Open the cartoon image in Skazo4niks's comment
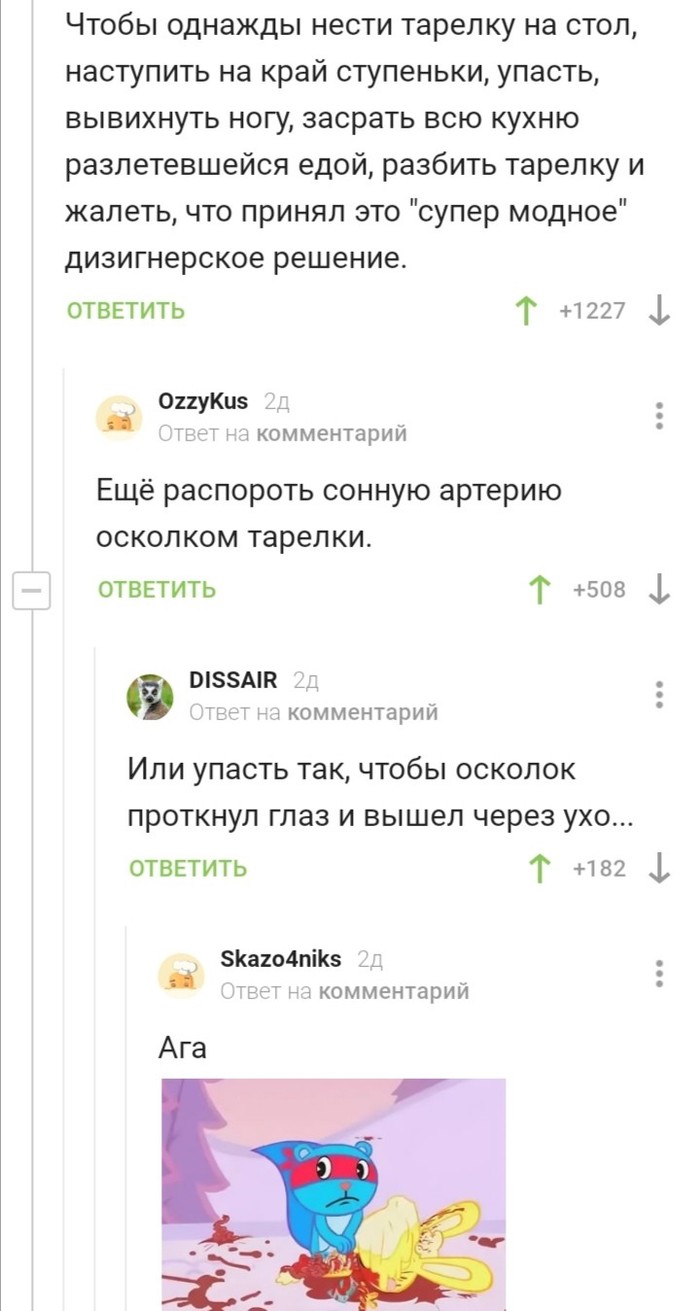Screen dimensions: 700x1311 point(333,1192)
